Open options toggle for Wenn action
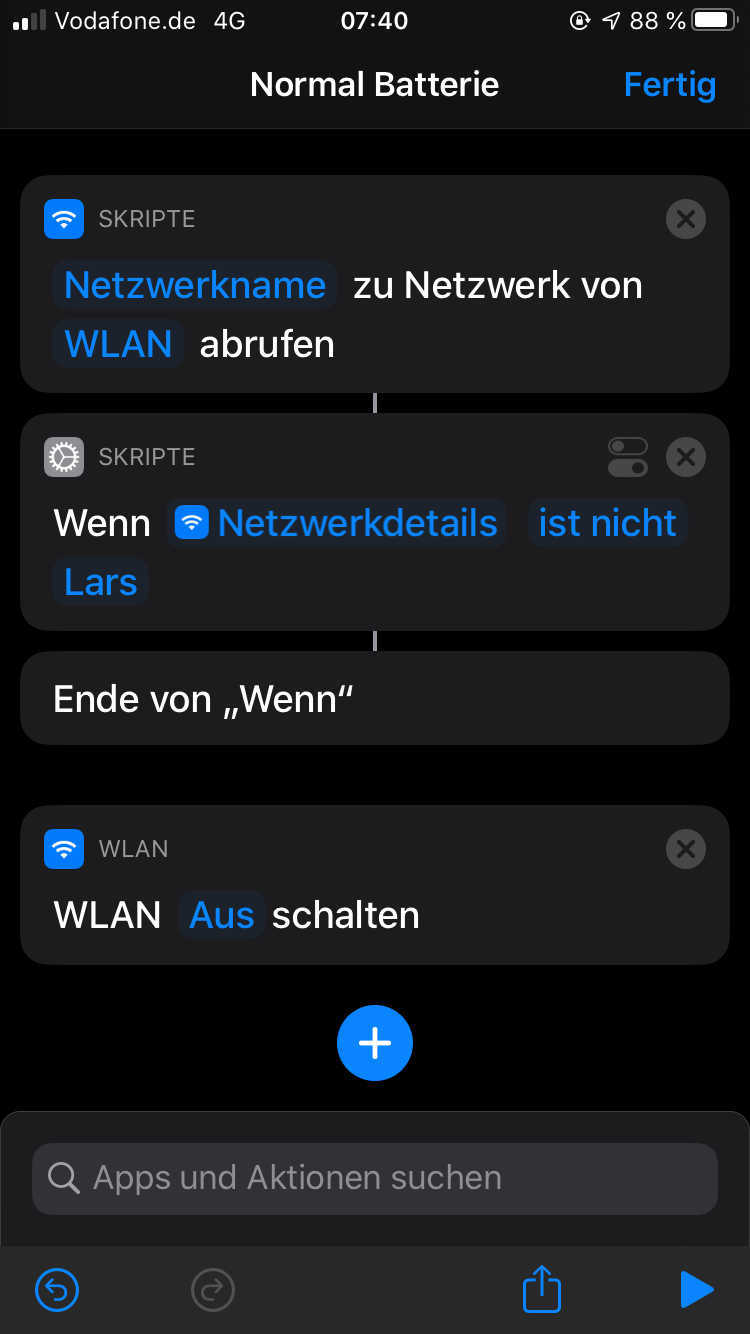Screen dimensions: 750x1334 click(628, 457)
